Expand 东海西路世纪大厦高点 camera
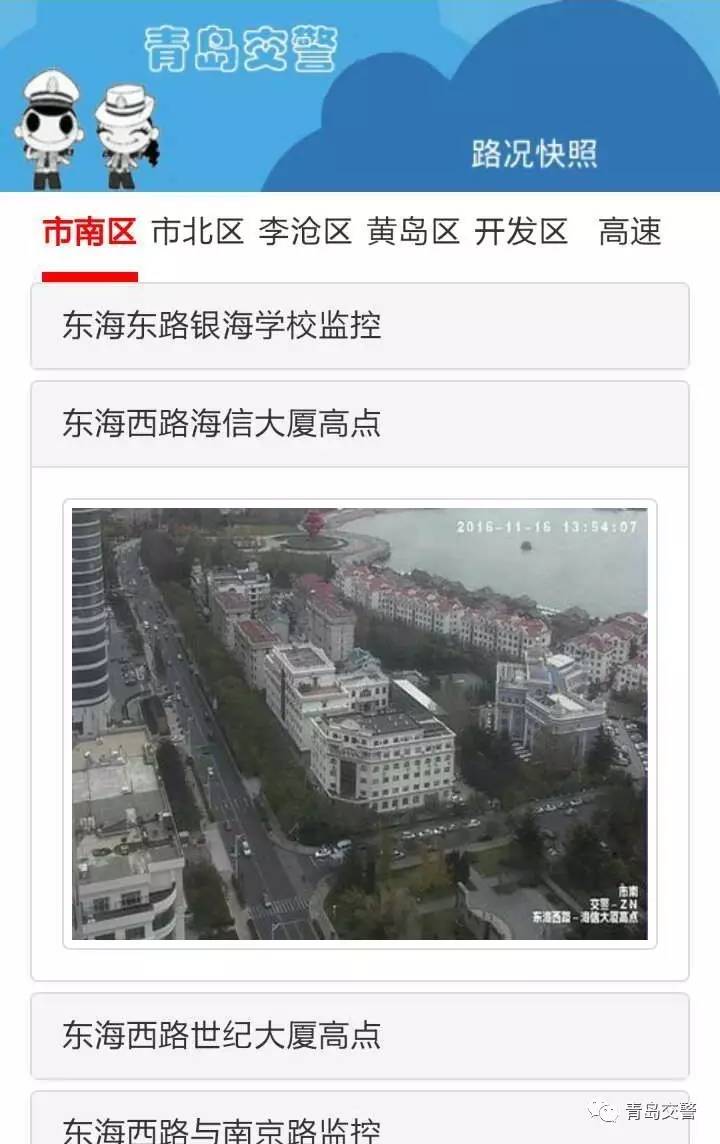 [x=360, y=1036]
